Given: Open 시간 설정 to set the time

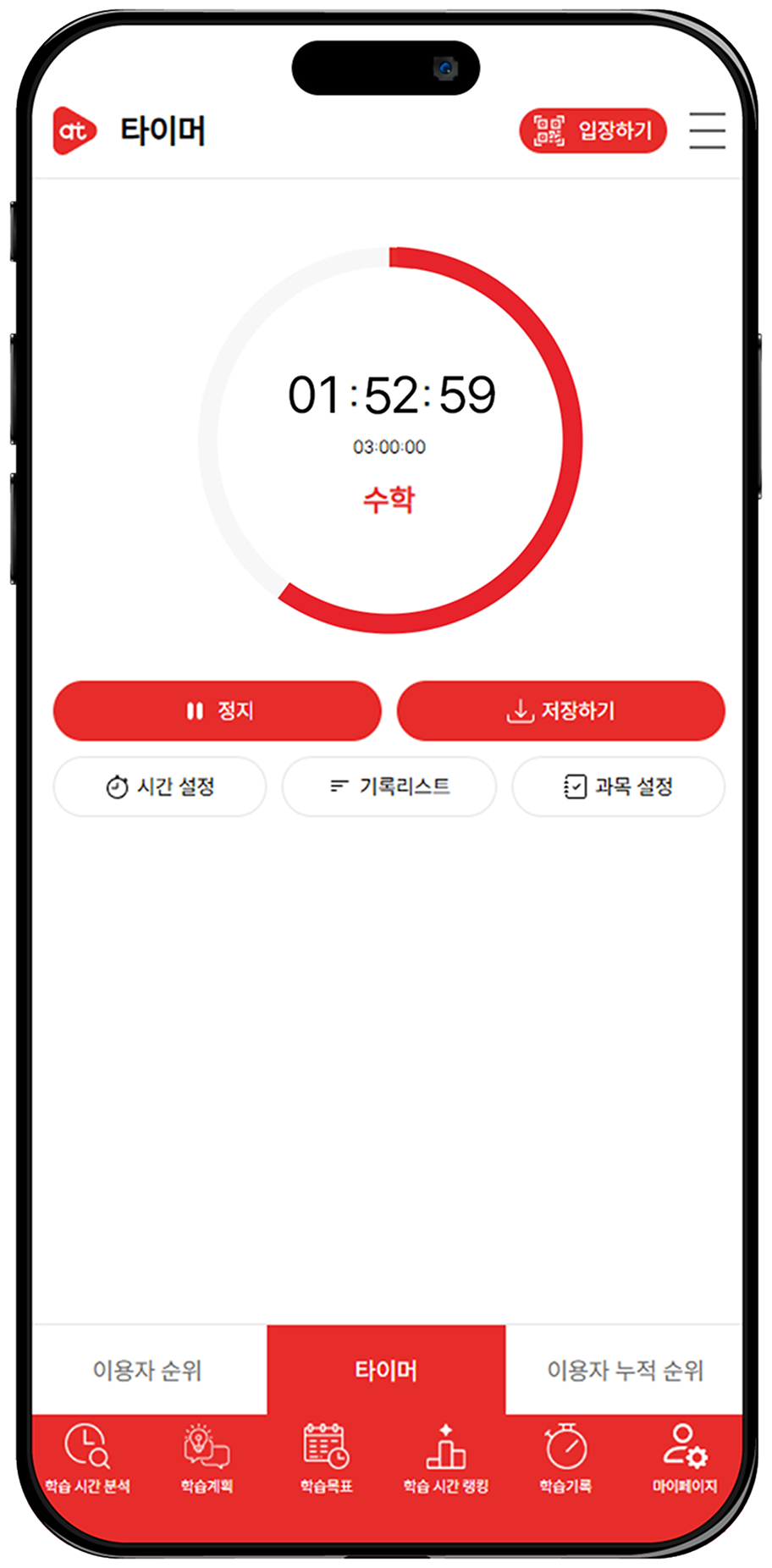Looking at the screenshot, I should [160, 787].
